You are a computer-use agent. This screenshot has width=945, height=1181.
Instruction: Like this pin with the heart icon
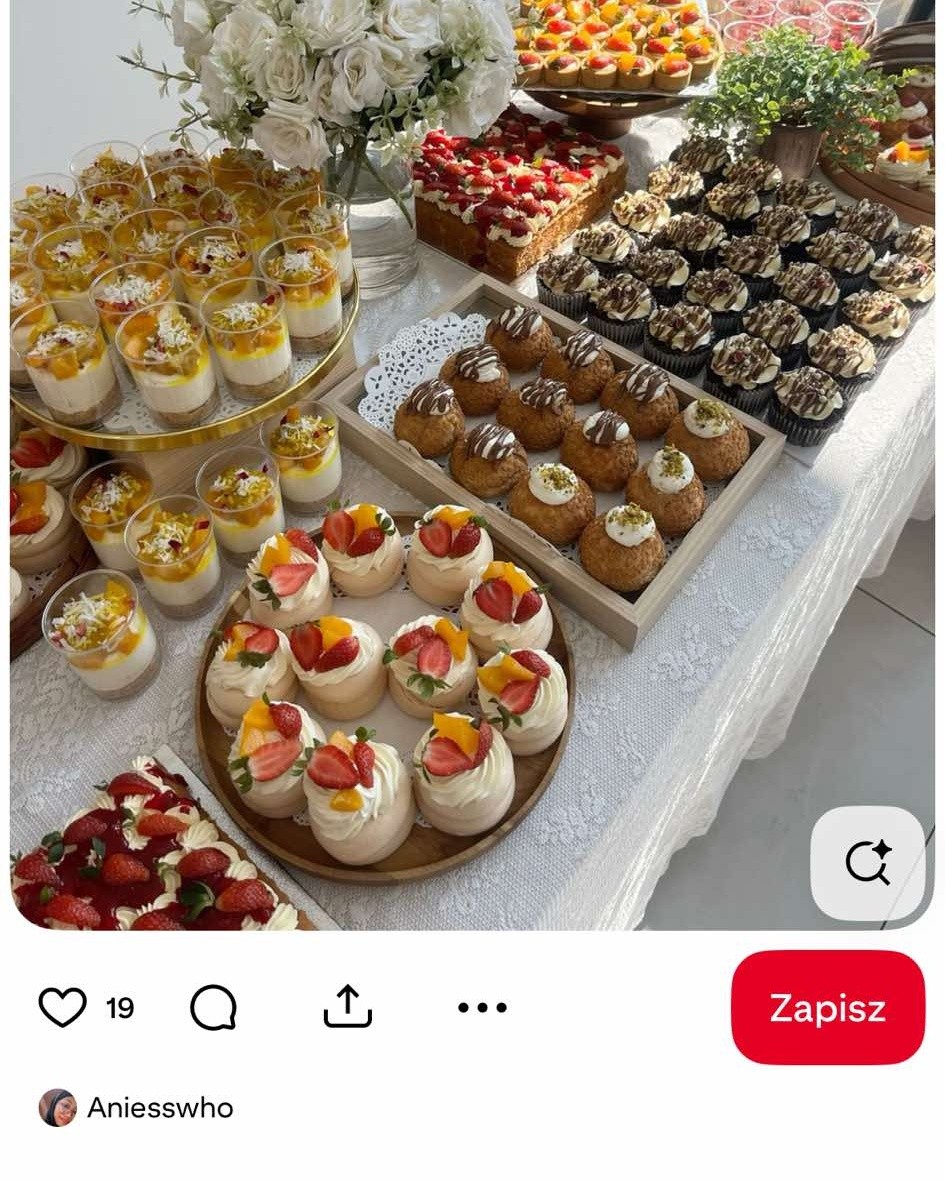(62, 1007)
